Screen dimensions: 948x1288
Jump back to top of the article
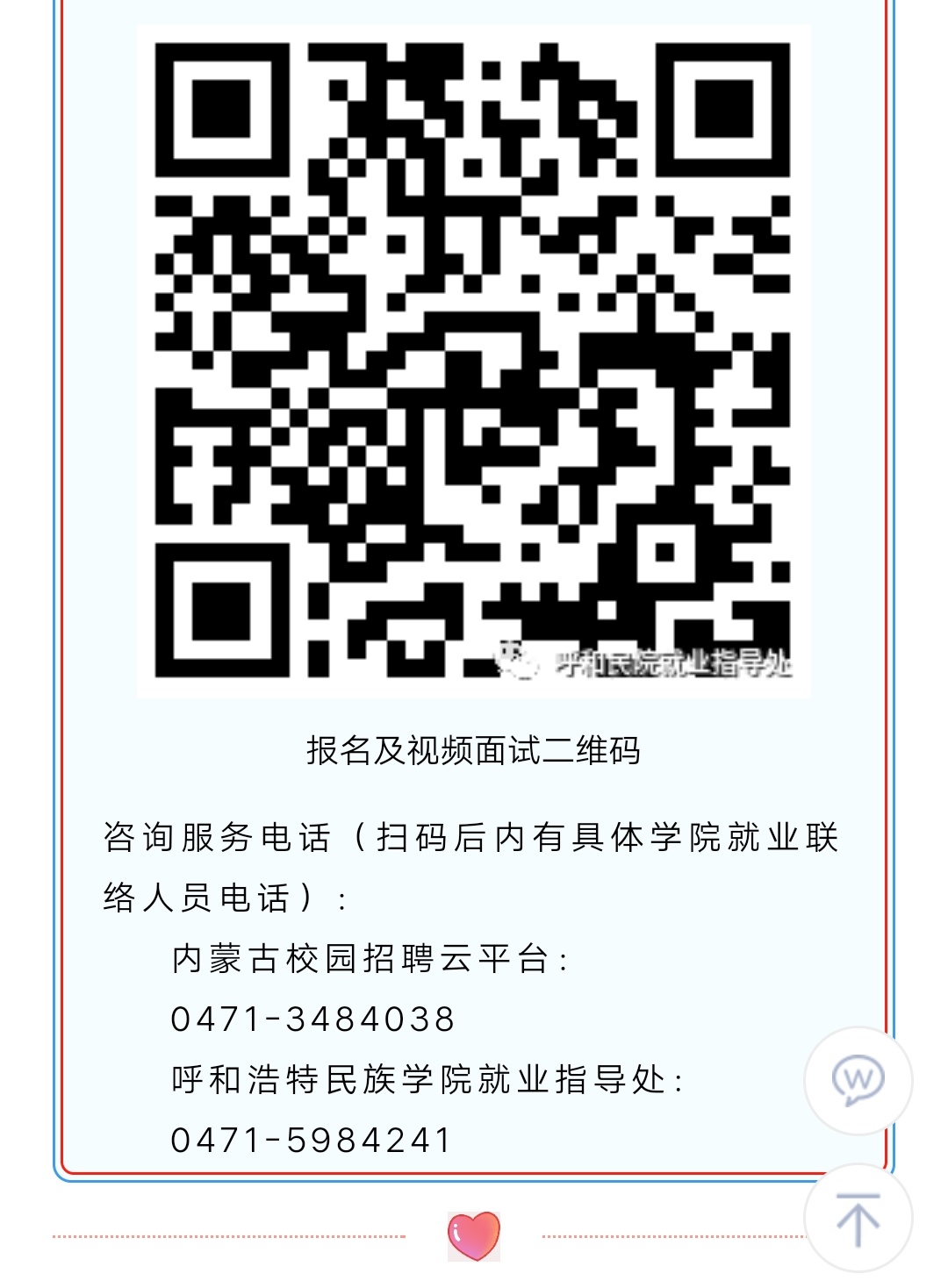(858, 1219)
